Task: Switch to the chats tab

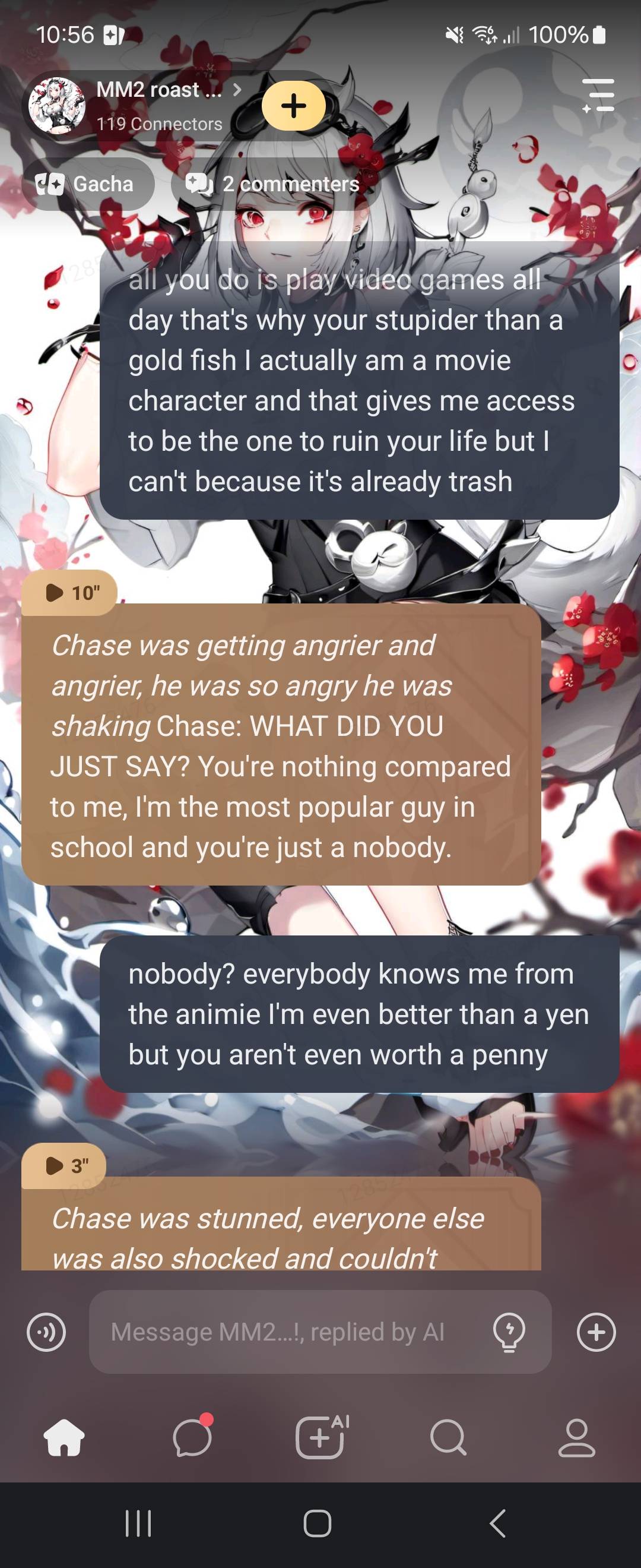Action: pyautogui.click(x=192, y=1438)
